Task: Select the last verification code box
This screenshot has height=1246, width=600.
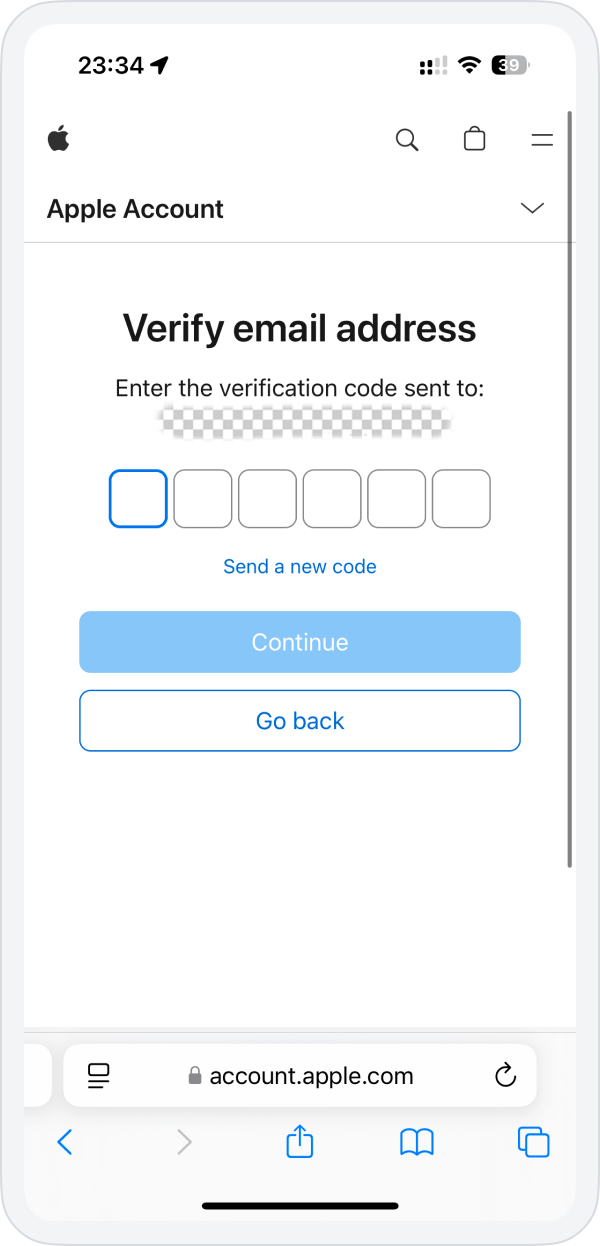Action: point(461,499)
